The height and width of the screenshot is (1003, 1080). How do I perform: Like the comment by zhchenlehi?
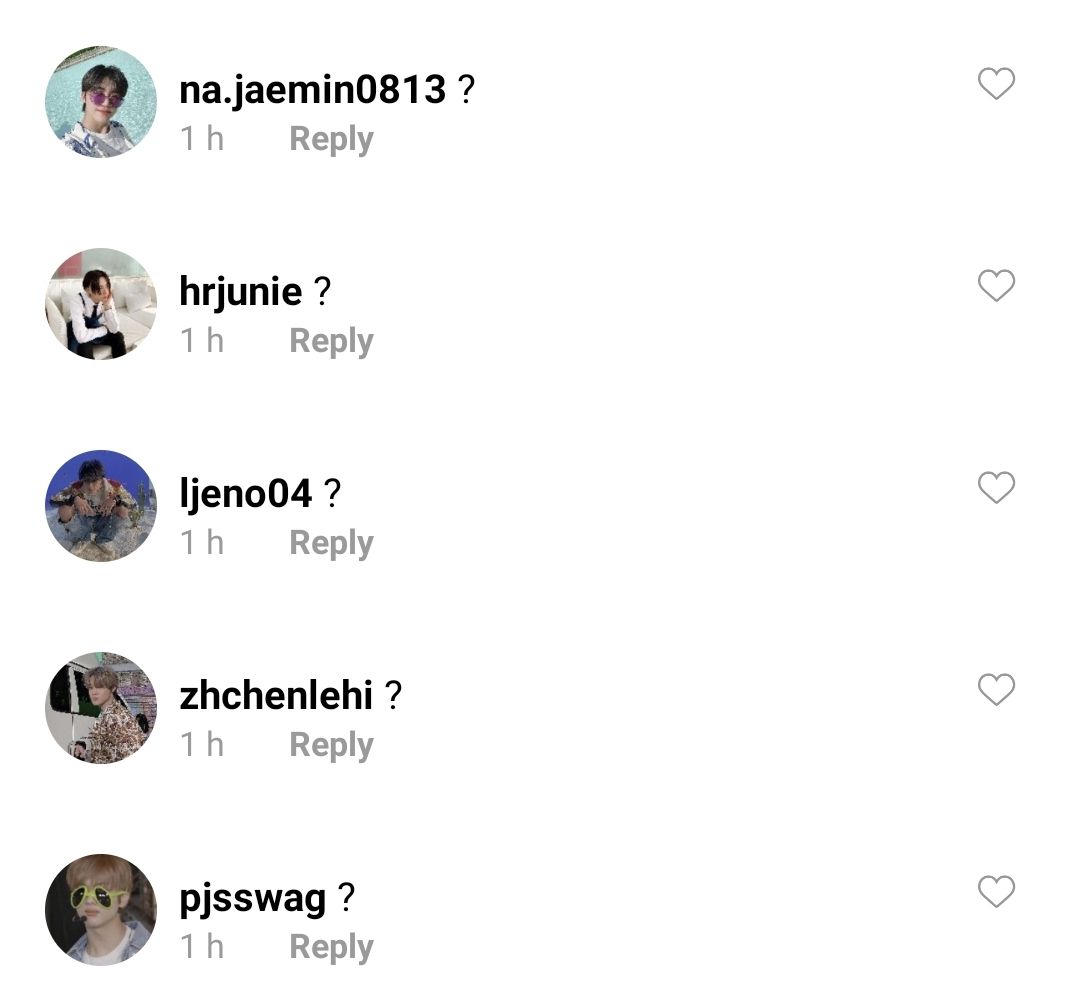995,690
